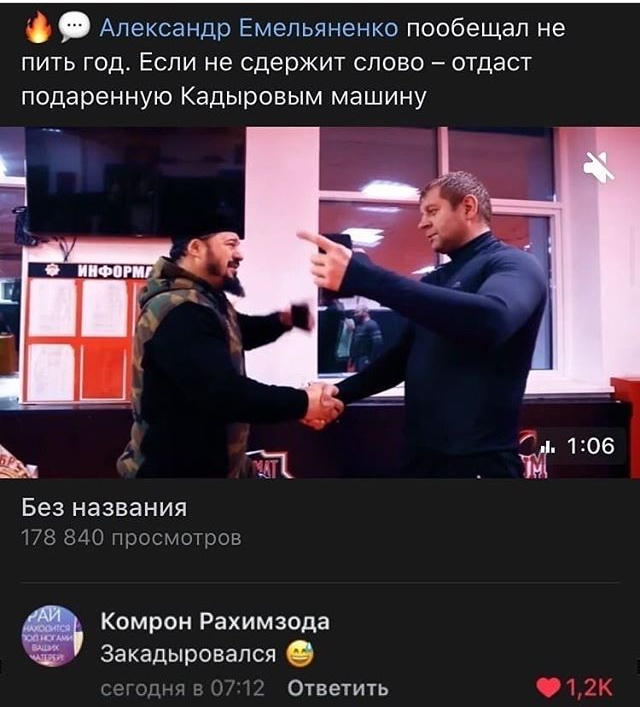Unmute the video with the speaker icon

point(599,168)
